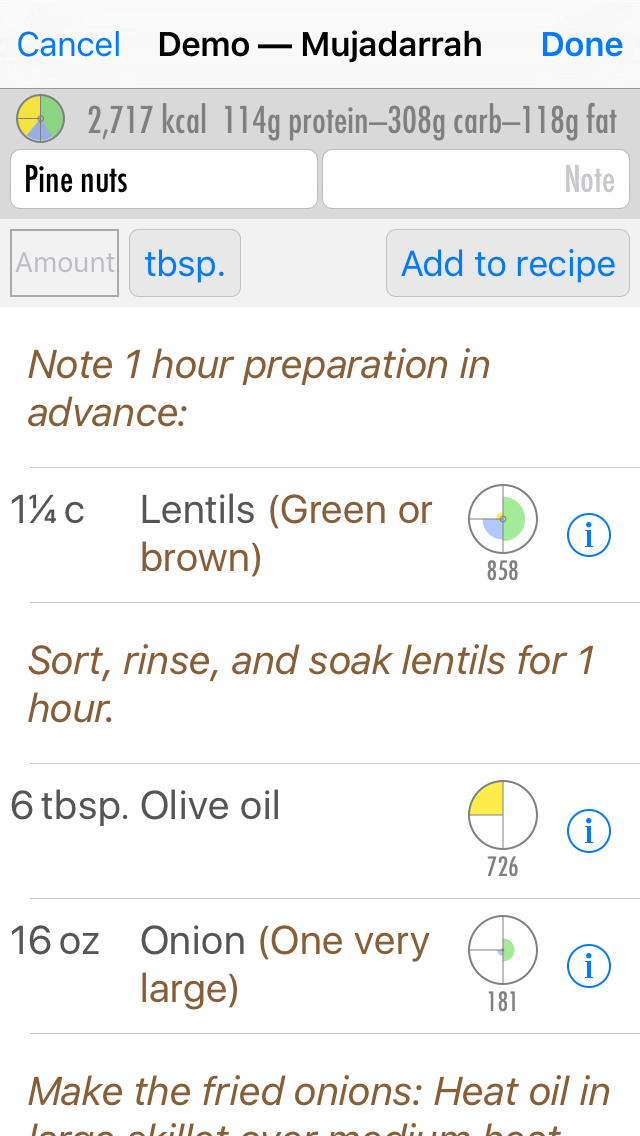640x1136 pixels.
Task: Open info for Lentils
Action: click(x=589, y=535)
